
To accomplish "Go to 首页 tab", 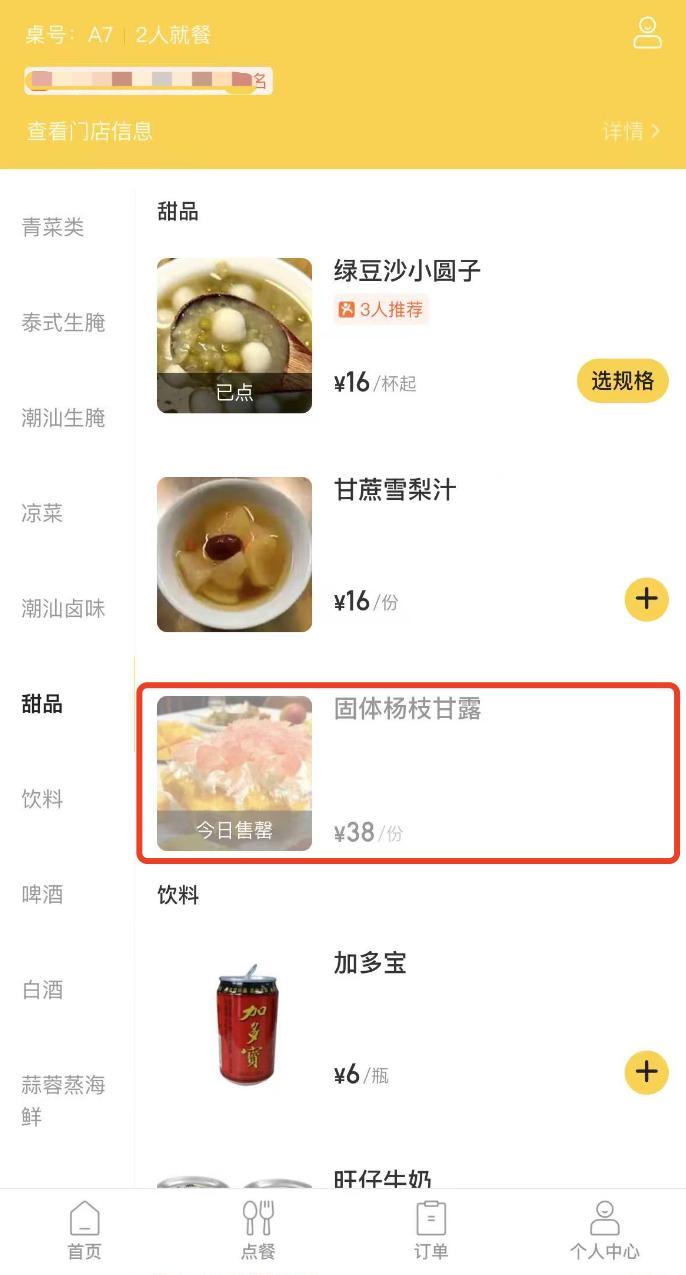I will click(x=85, y=1230).
